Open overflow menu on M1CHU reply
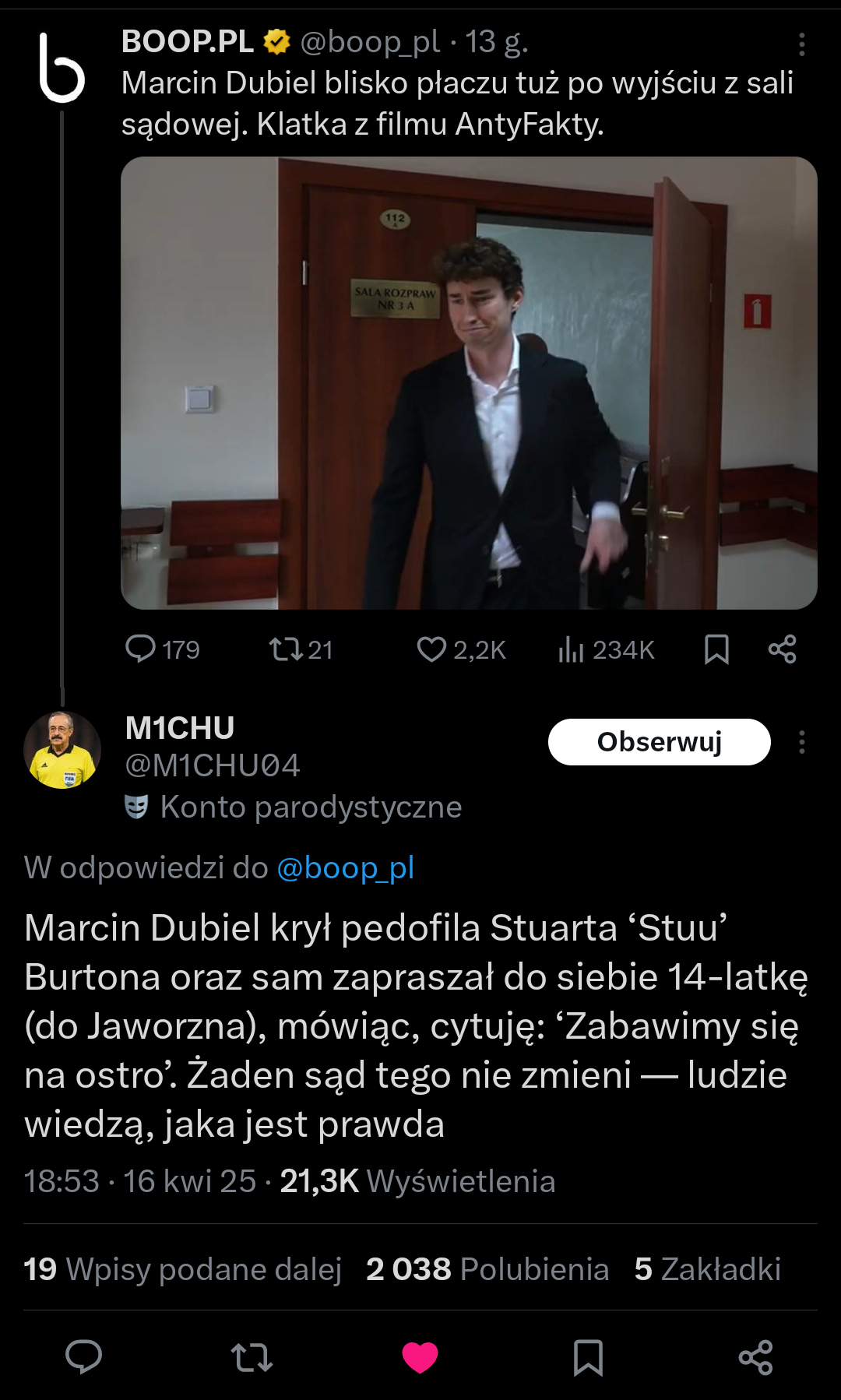Screen dimensions: 841x1400 [x=801, y=742]
